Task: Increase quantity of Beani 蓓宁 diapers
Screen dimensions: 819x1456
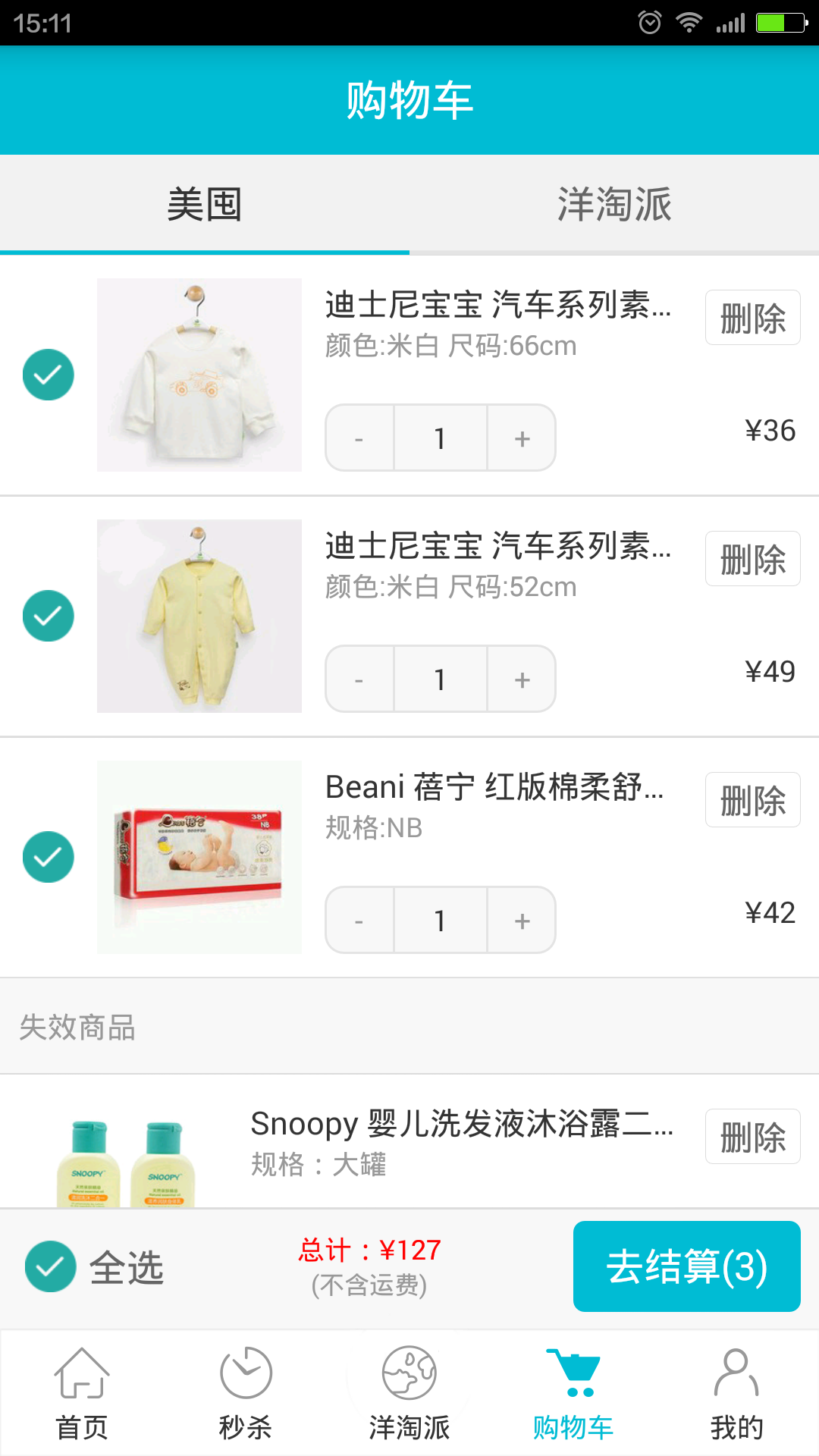Action: 522,921
